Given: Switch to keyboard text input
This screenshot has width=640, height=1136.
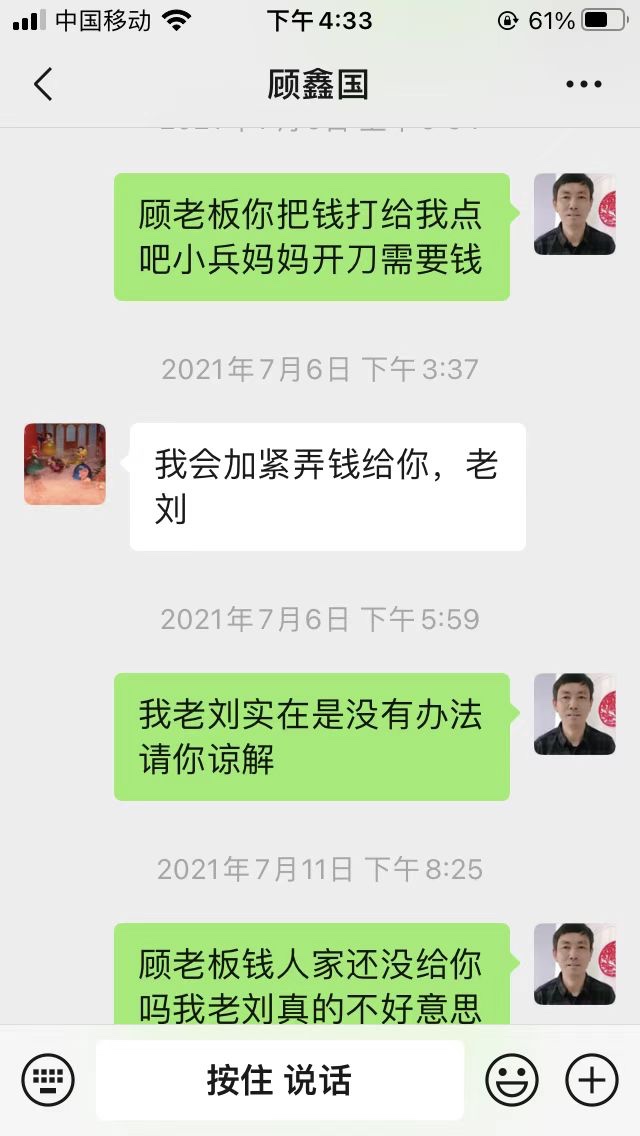Looking at the screenshot, I should (x=48, y=1081).
